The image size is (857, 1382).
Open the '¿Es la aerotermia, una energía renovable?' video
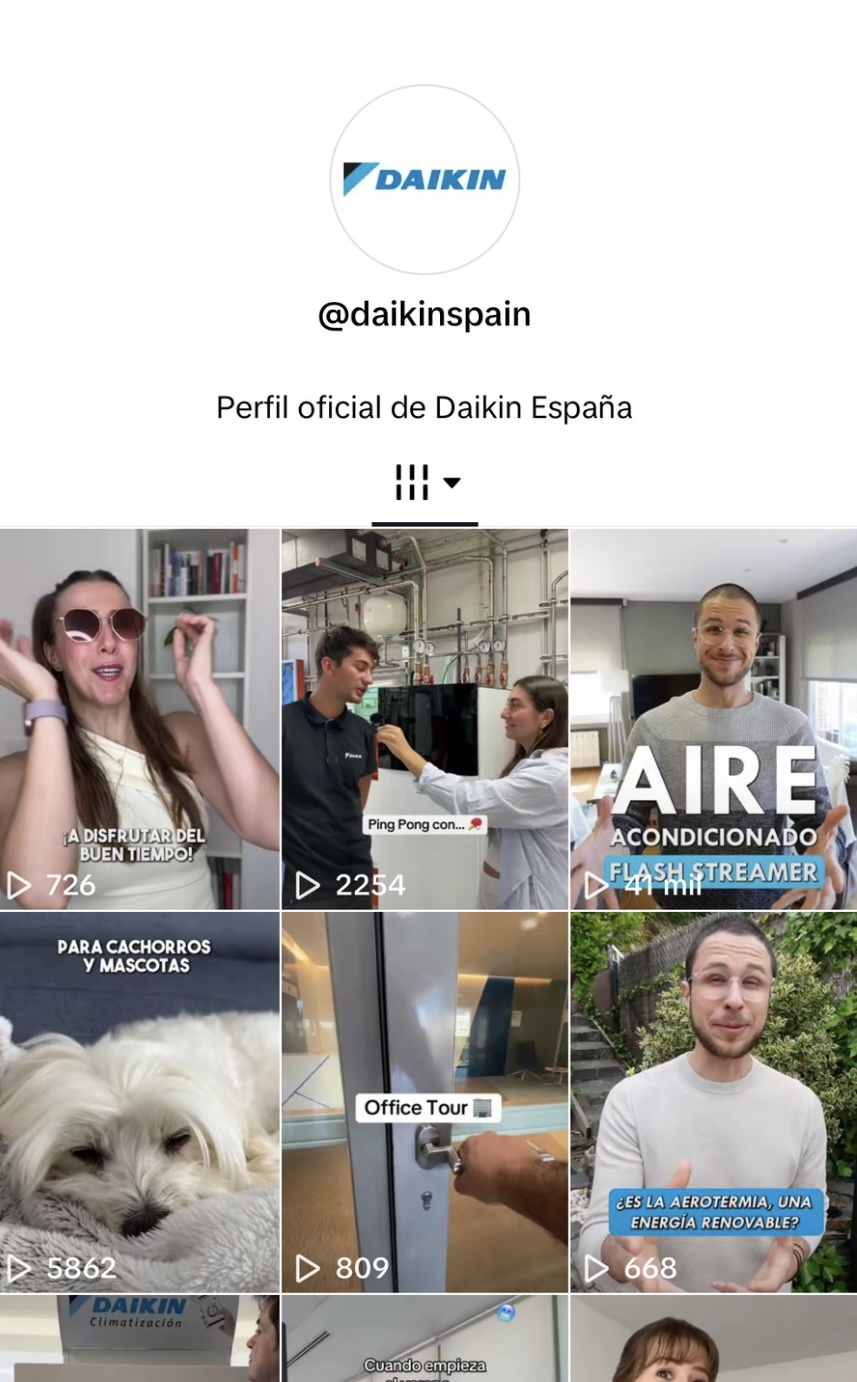(x=714, y=1102)
